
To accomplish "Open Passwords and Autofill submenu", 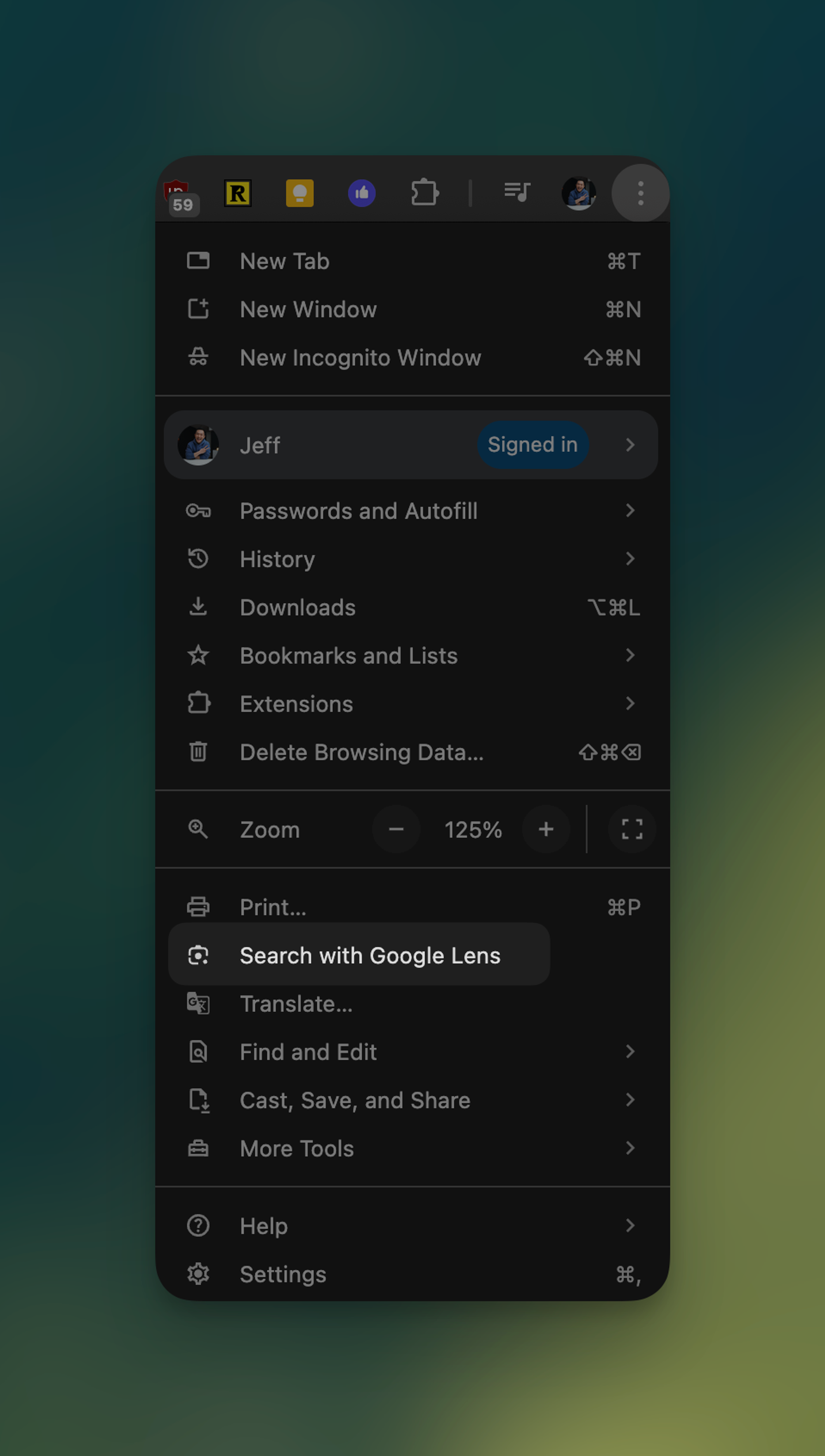I will pos(412,511).
